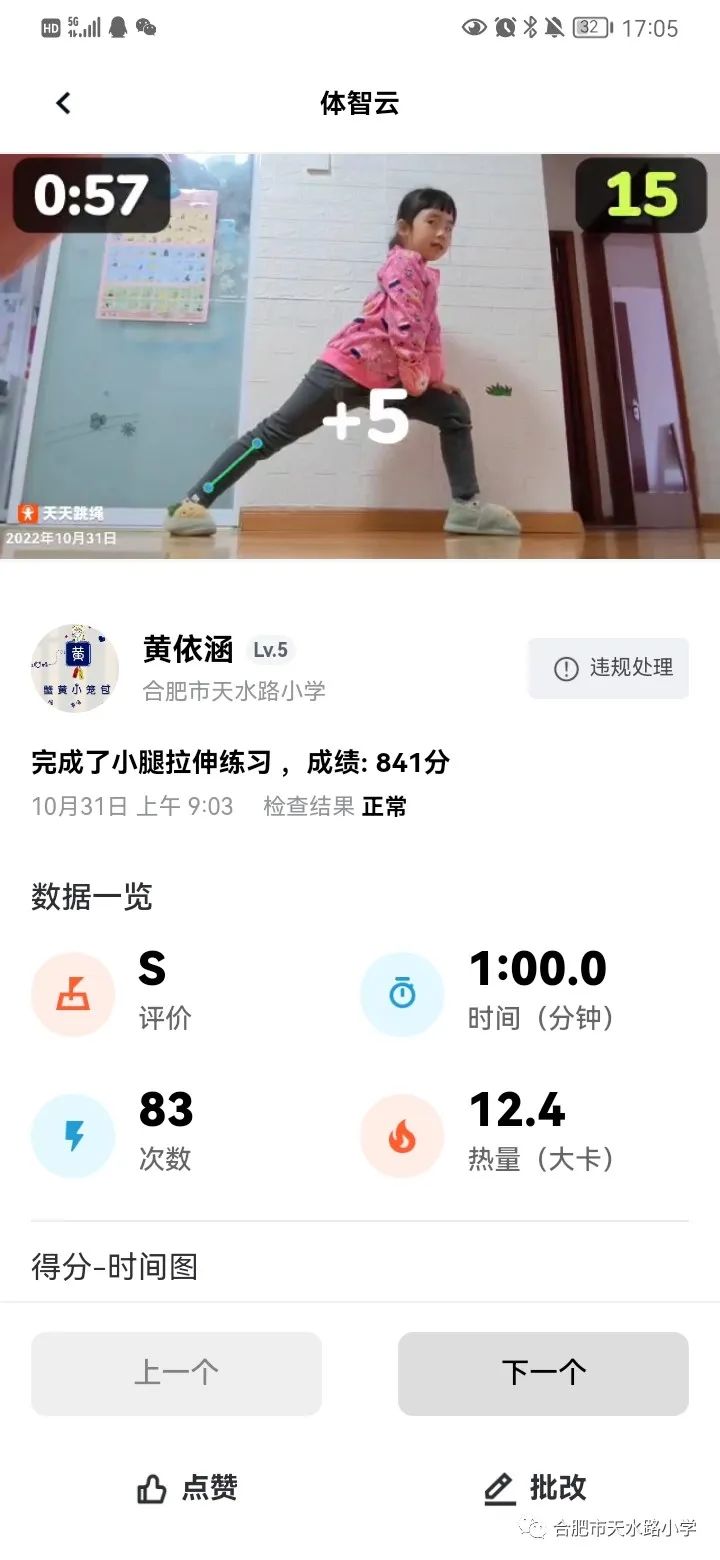Go back using the top-left arrow
The image size is (720, 1560).
coord(63,103)
